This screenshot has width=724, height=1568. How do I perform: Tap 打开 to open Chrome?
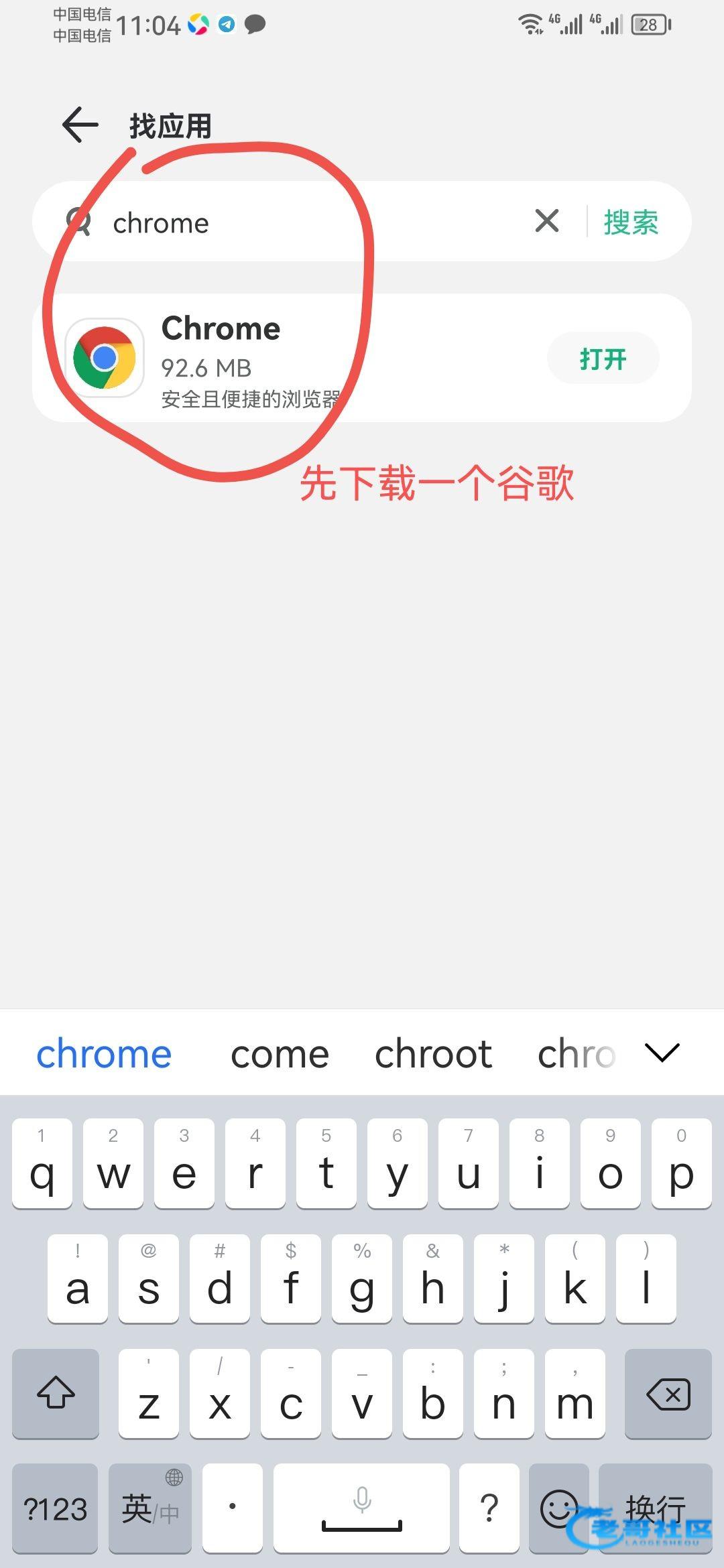pyautogui.click(x=603, y=358)
